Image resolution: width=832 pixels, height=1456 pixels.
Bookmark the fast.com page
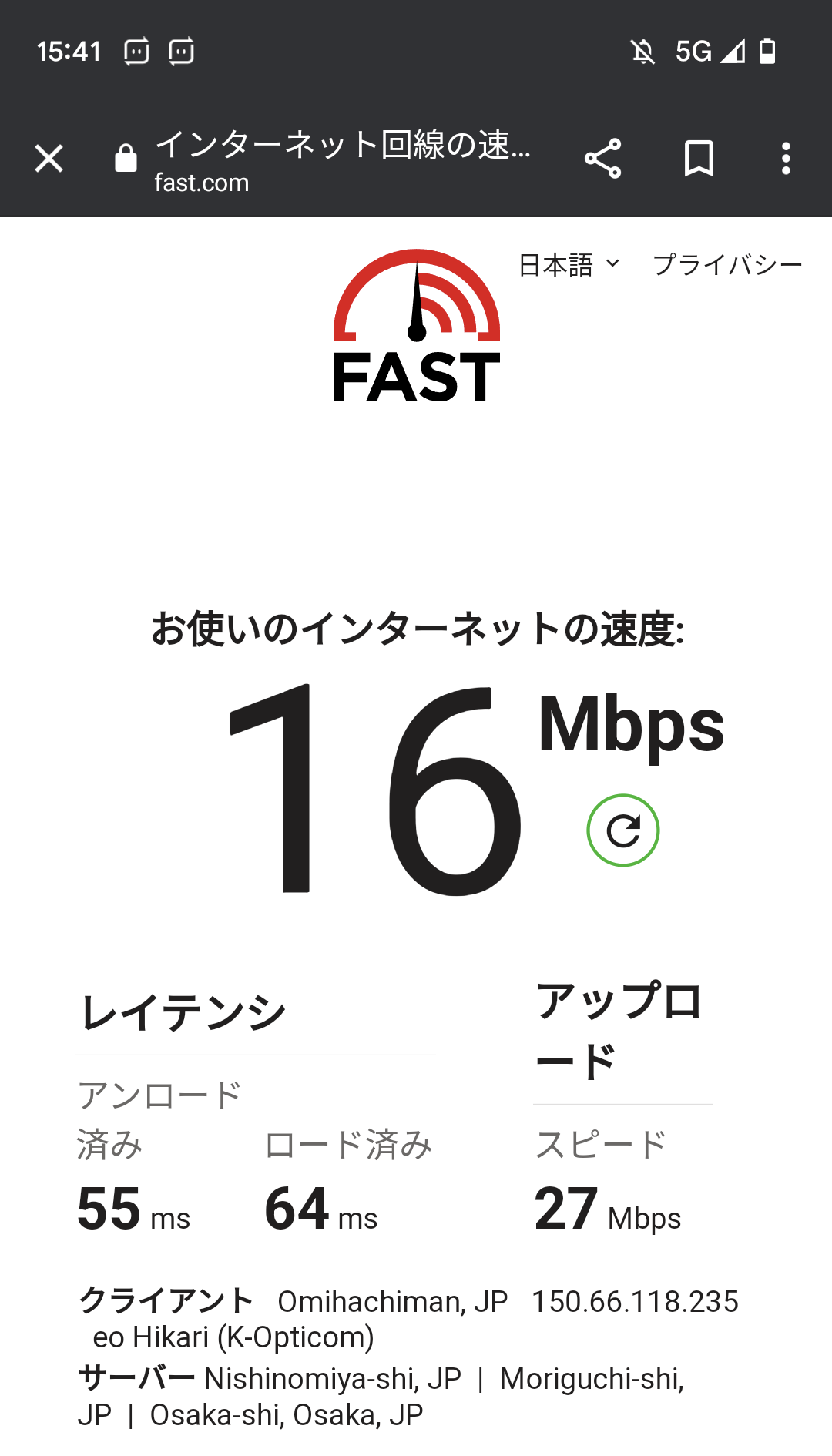(x=699, y=159)
